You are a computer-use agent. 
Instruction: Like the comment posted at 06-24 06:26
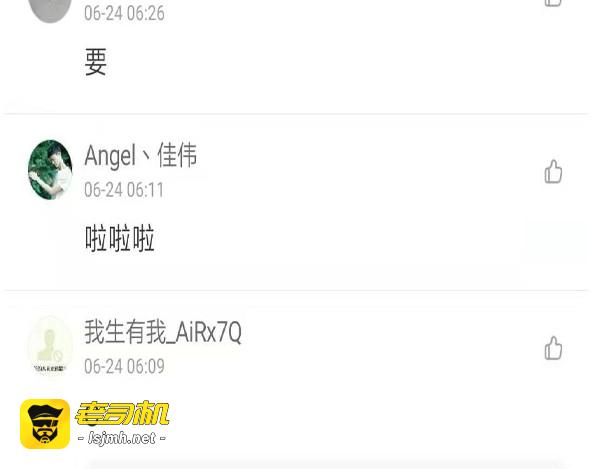pyautogui.click(x=553, y=3)
